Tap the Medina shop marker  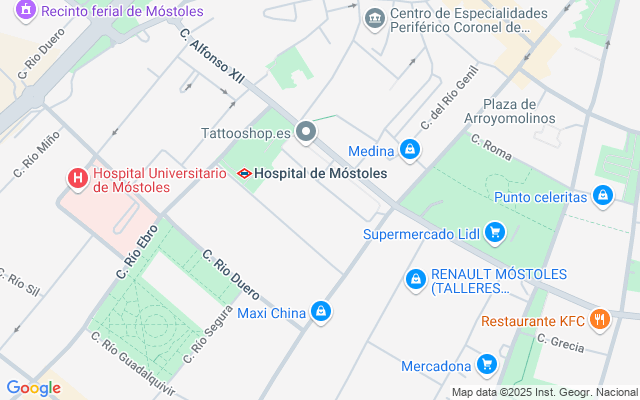[x=408, y=151]
